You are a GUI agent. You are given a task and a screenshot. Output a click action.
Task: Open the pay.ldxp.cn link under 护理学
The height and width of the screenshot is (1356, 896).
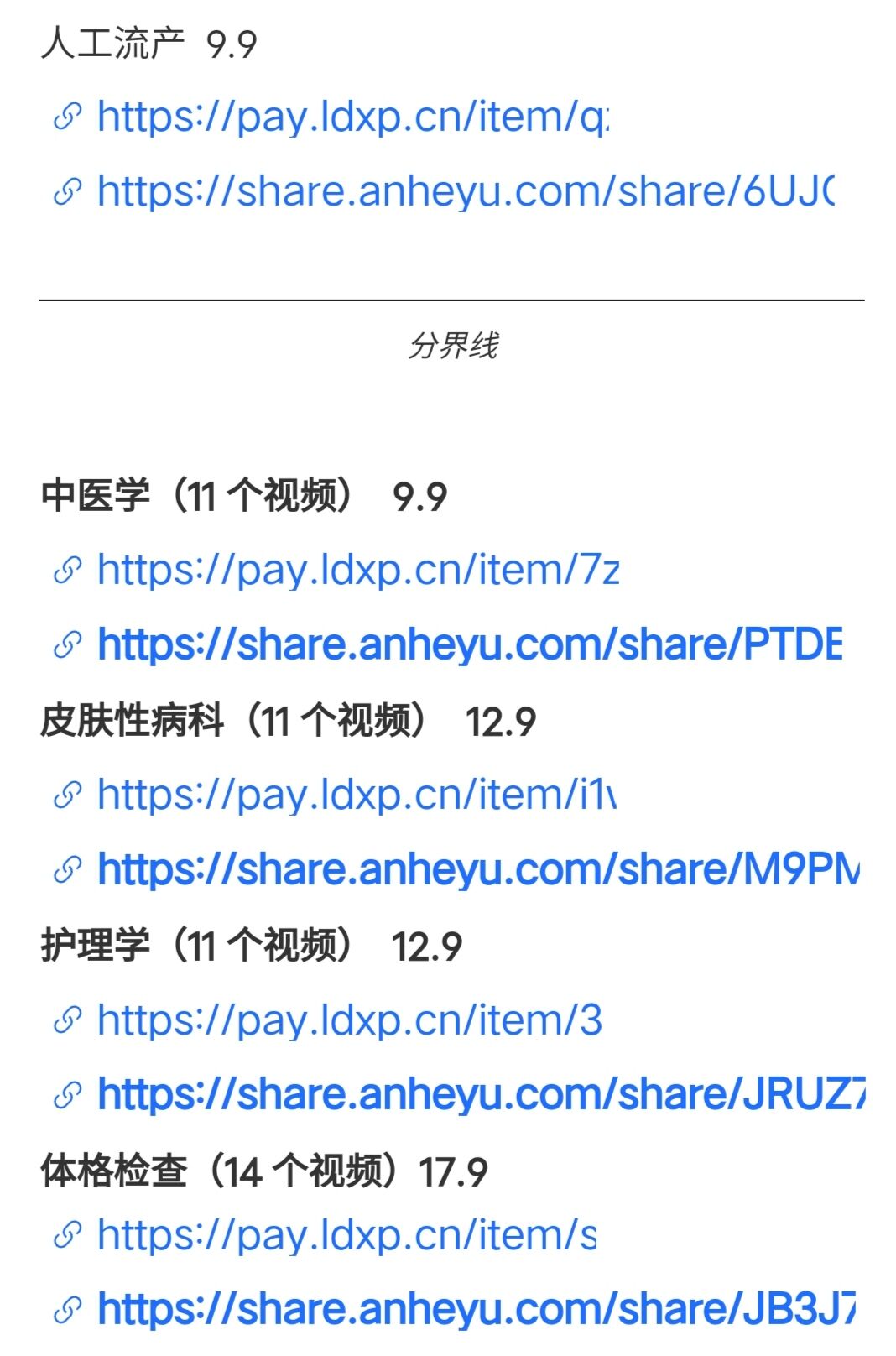tap(349, 1020)
